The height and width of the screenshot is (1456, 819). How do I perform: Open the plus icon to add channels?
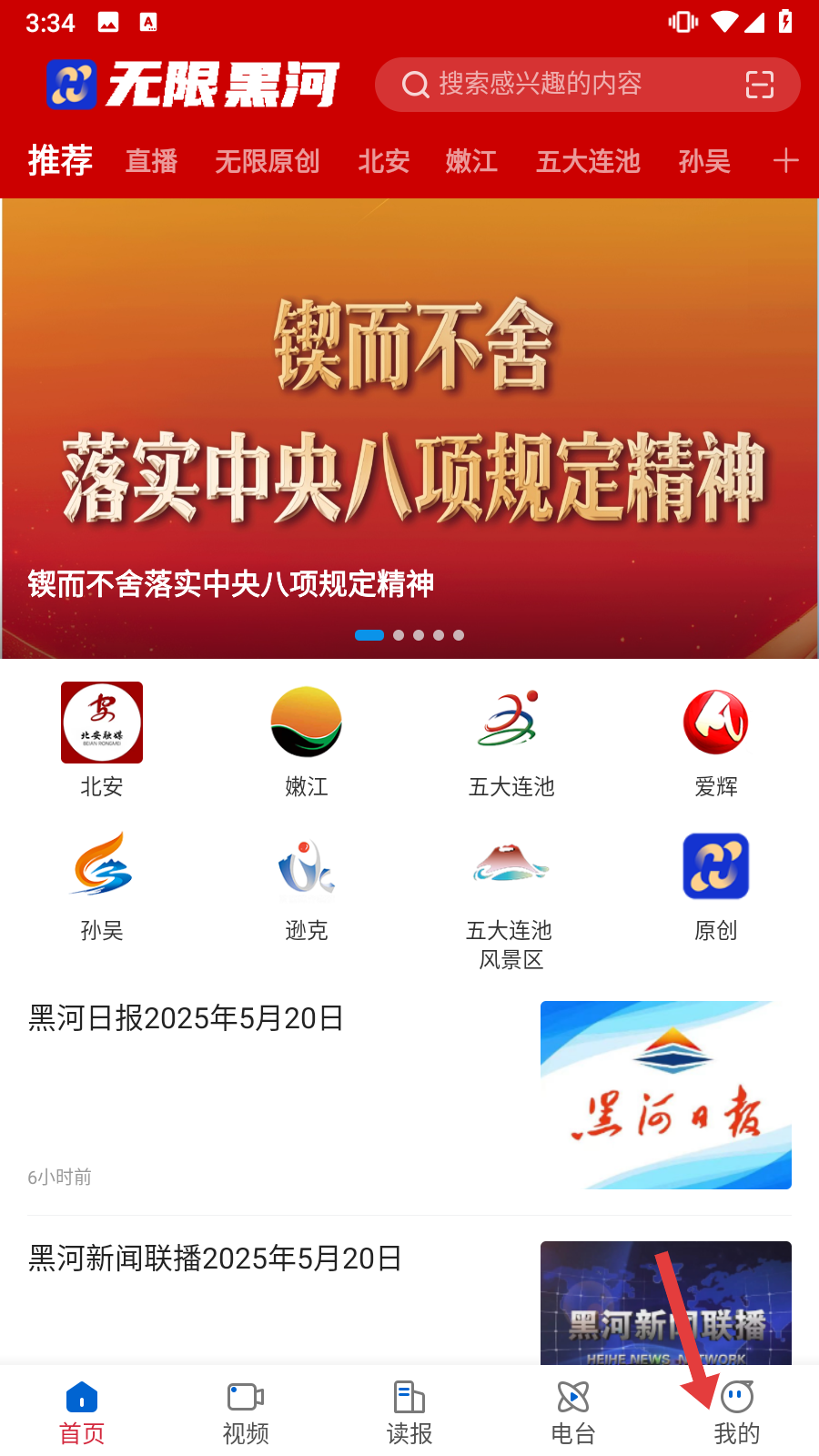click(785, 161)
